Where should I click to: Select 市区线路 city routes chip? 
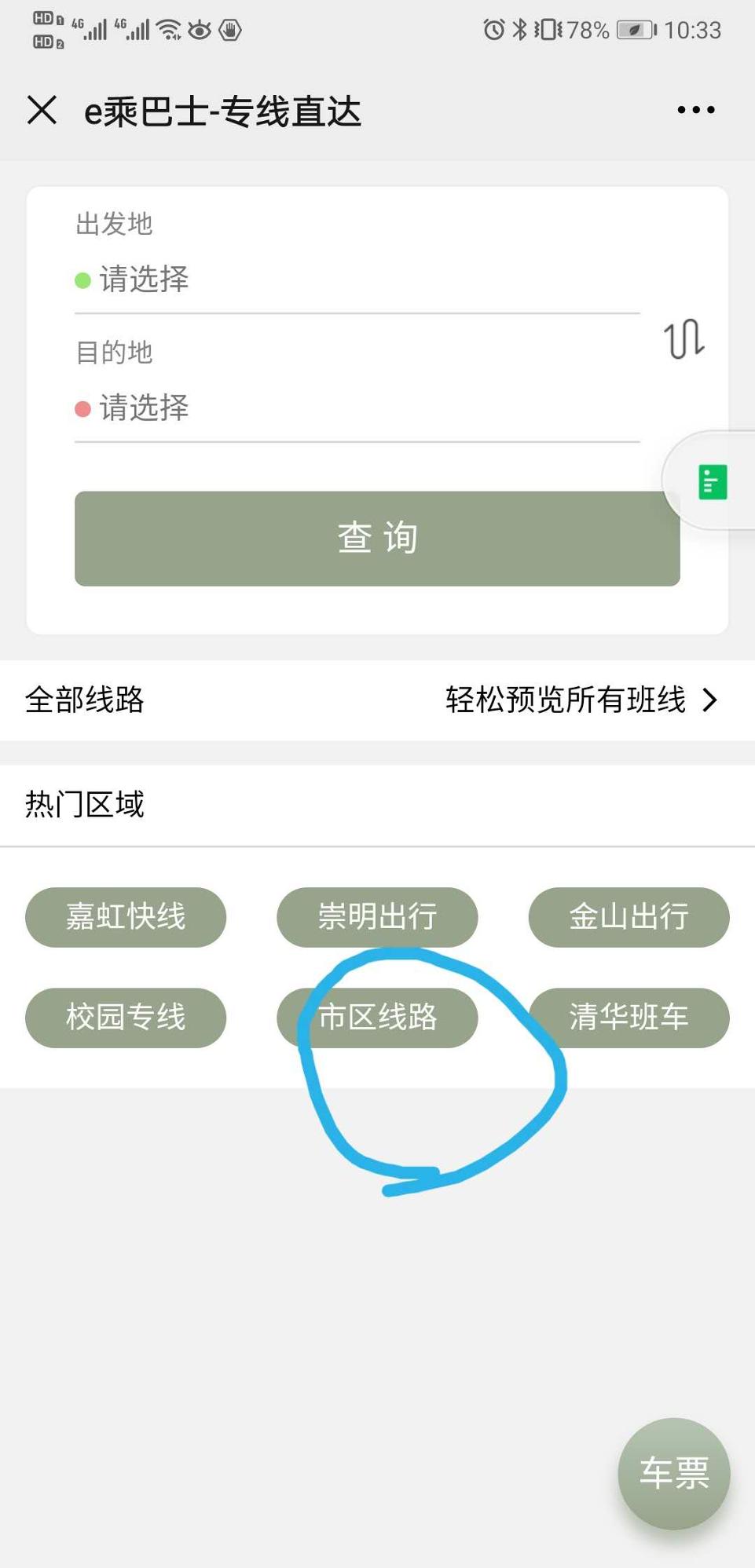click(377, 1018)
